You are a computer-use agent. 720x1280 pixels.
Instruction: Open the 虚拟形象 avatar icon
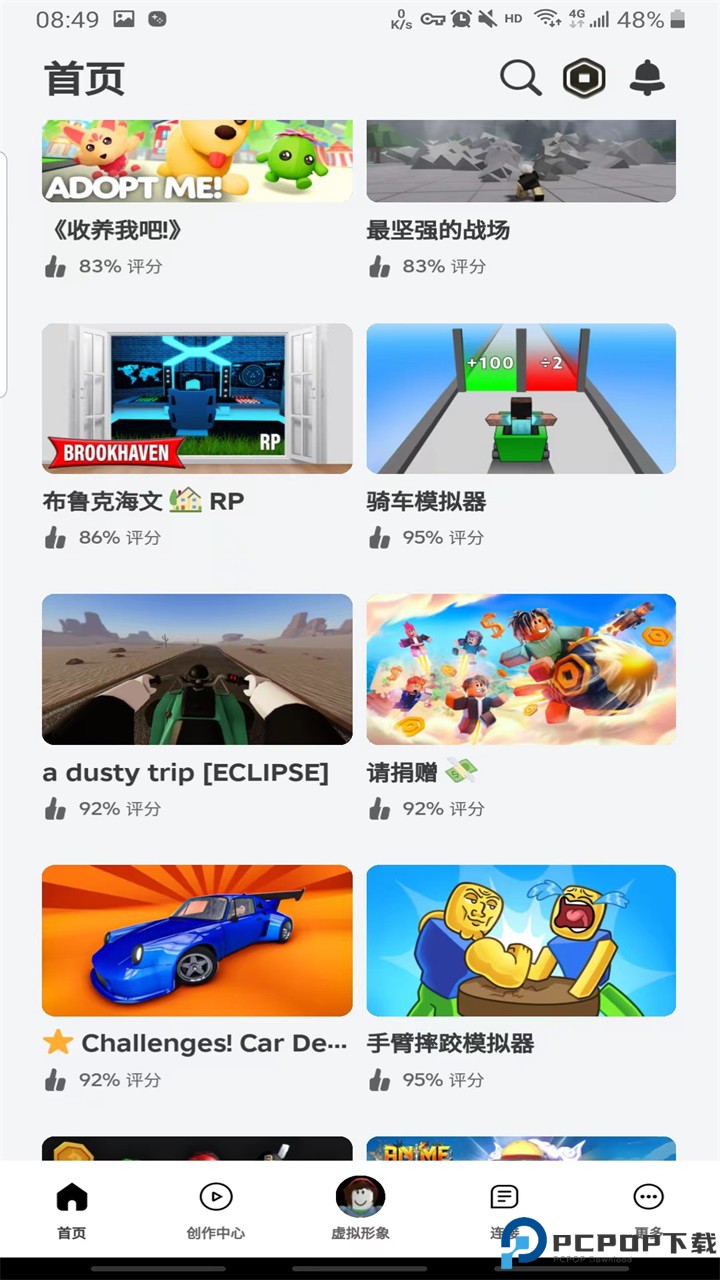click(360, 1196)
